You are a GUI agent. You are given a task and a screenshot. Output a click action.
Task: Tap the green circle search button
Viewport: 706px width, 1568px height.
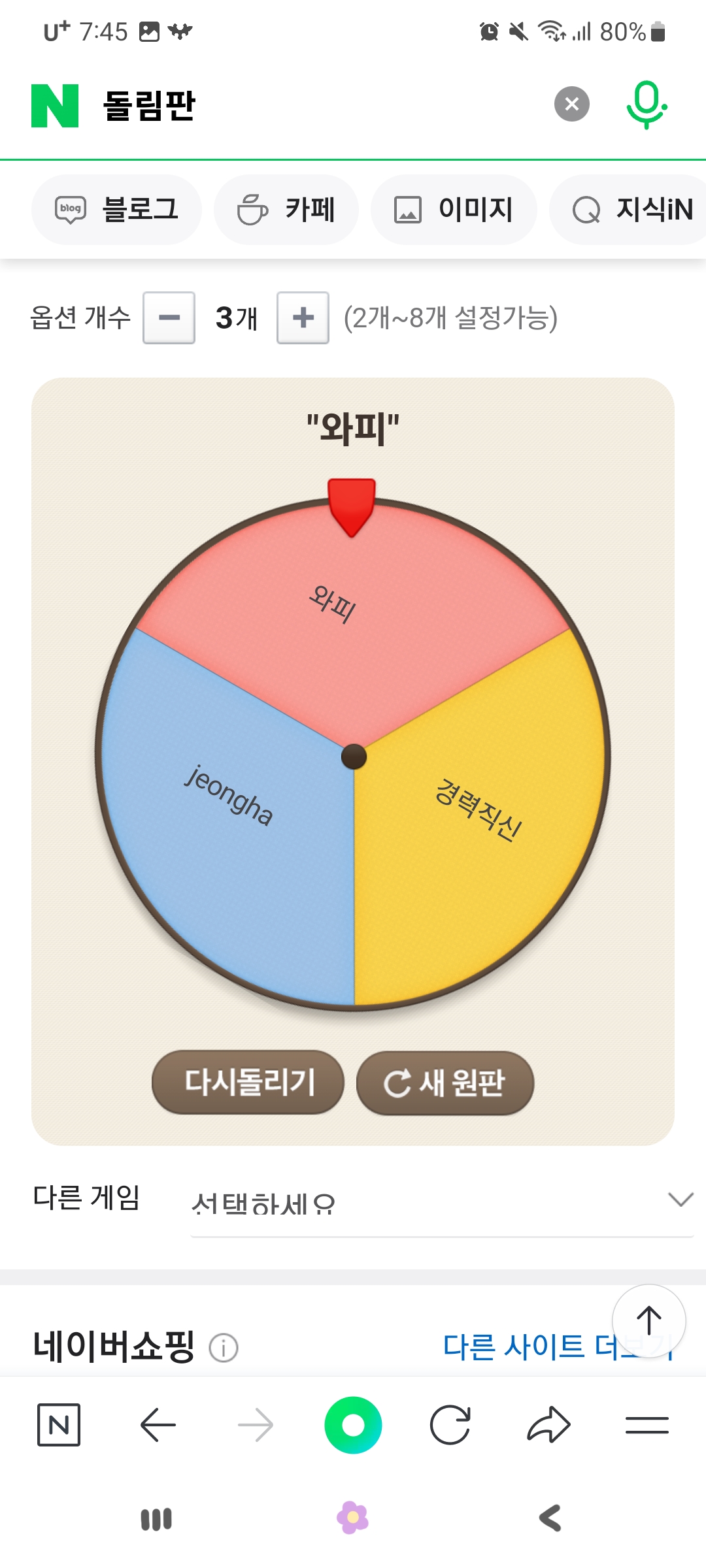(353, 1424)
